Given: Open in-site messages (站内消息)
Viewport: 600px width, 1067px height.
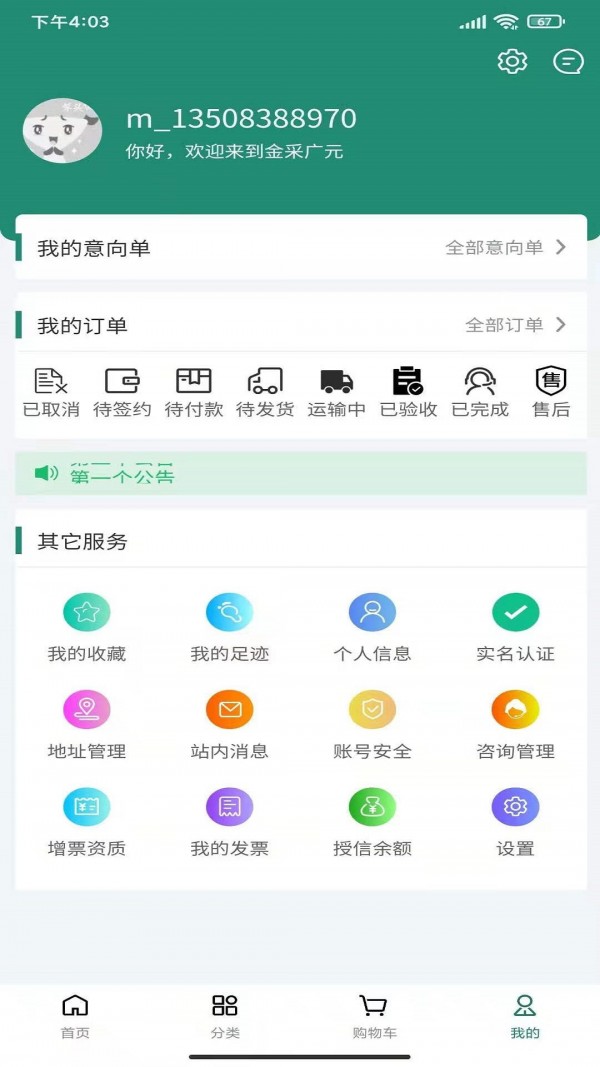Looking at the screenshot, I should point(230,724).
